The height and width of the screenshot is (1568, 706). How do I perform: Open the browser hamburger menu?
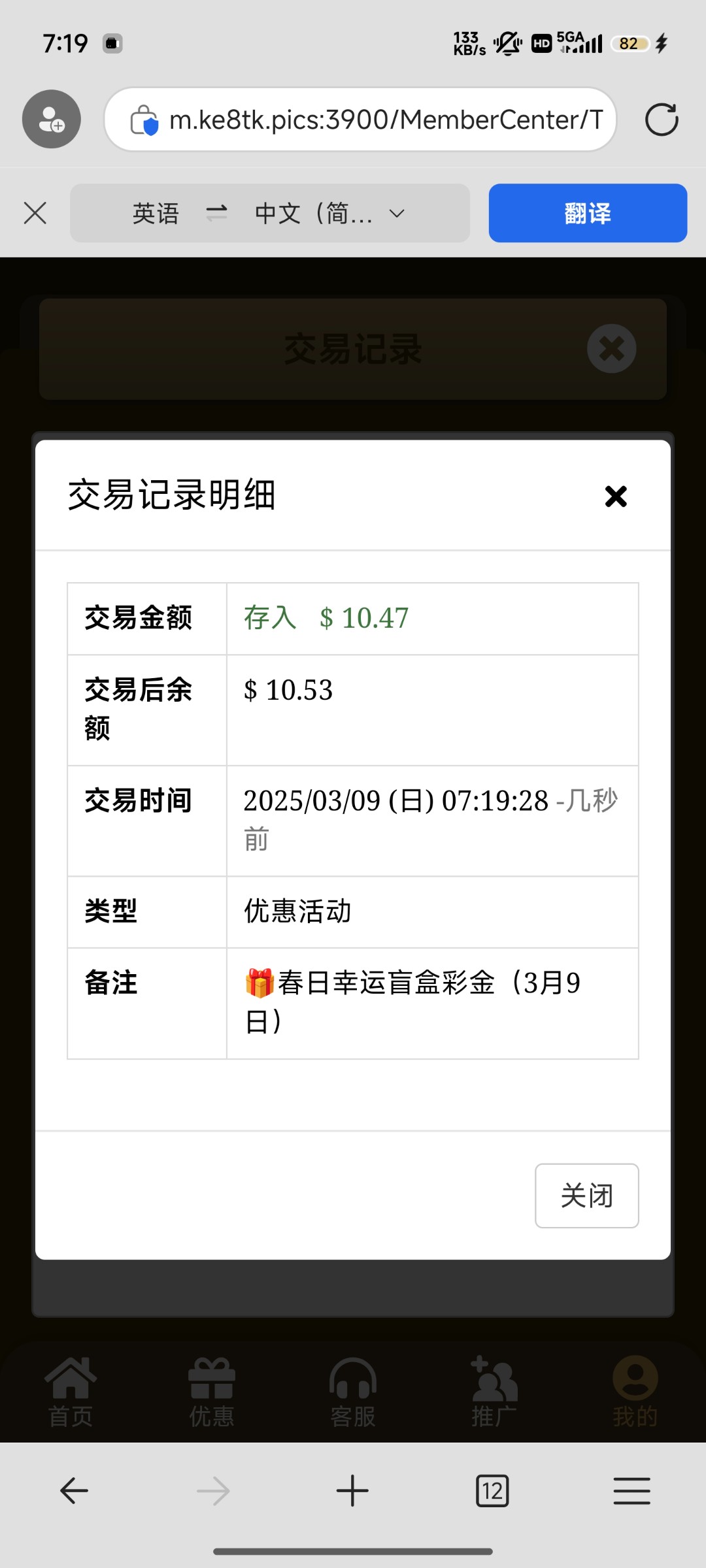(631, 1491)
